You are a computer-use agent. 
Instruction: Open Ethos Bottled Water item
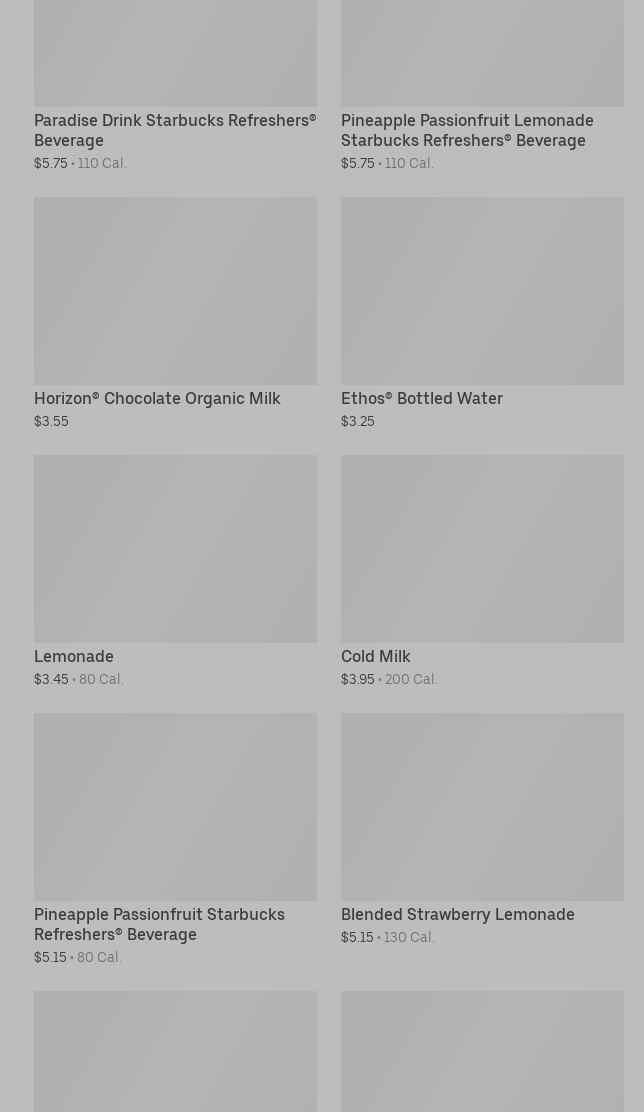click(x=482, y=313)
